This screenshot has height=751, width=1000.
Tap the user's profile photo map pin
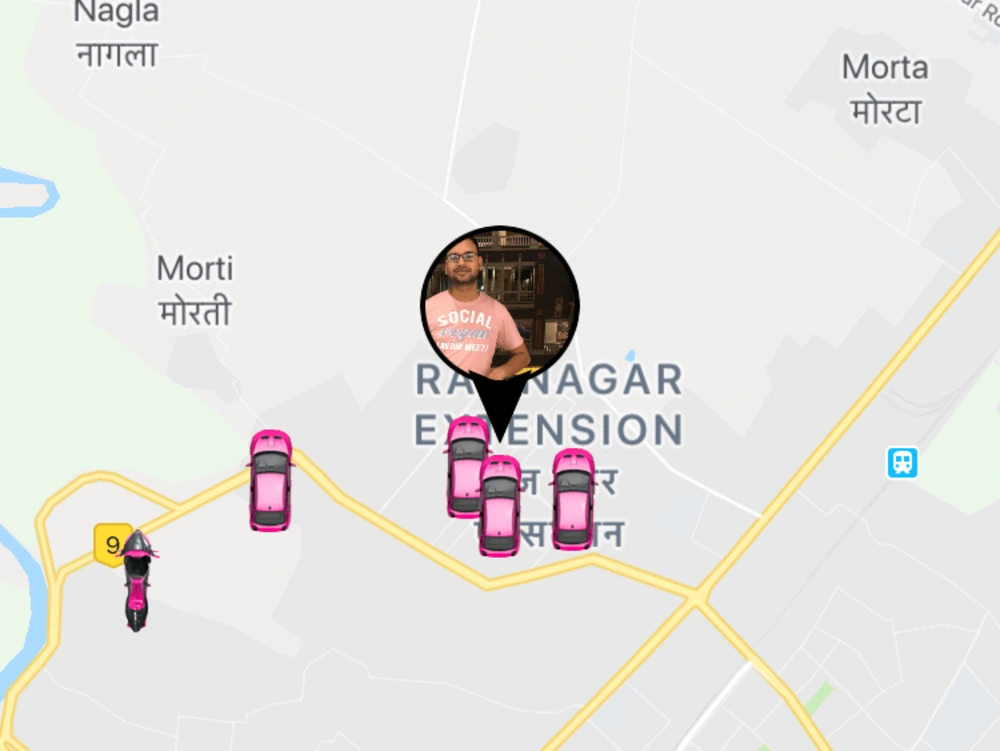[x=499, y=303]
